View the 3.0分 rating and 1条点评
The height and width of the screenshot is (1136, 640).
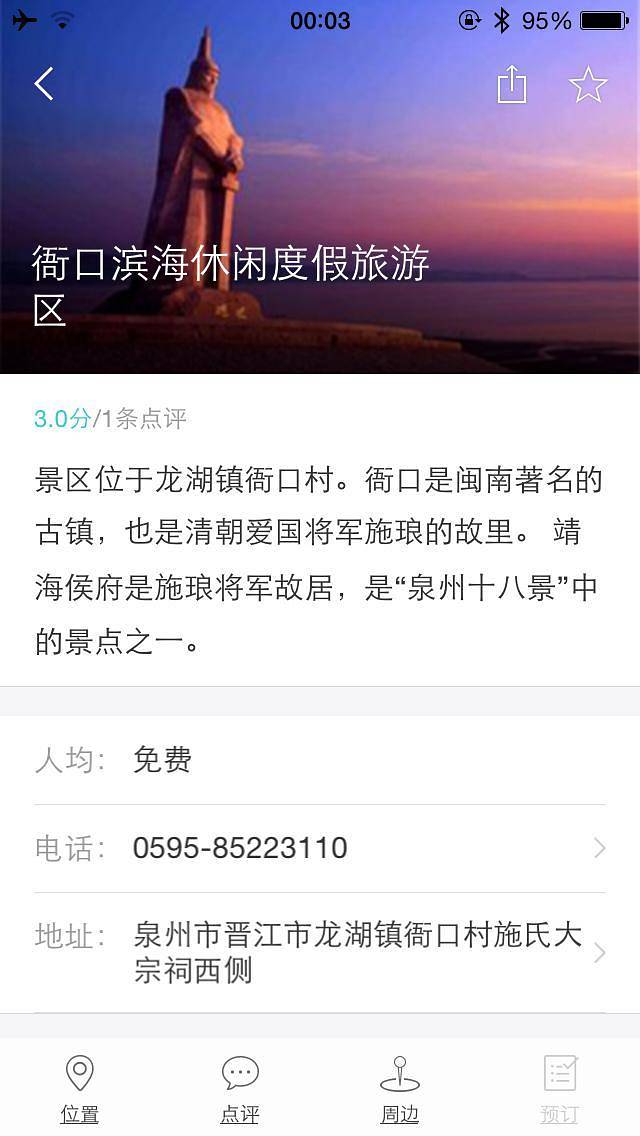pos(110,419)
